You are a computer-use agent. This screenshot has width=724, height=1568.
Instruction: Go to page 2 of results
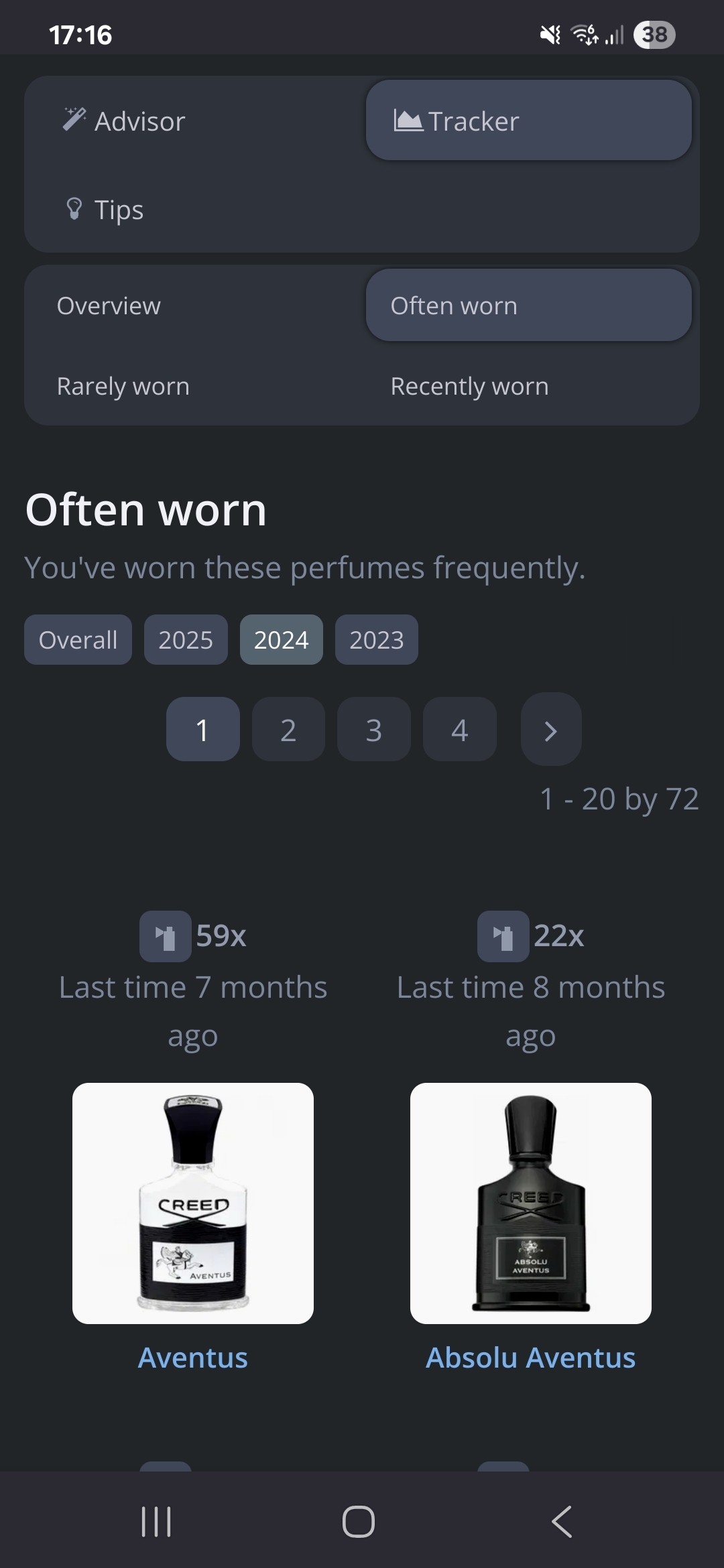pyautogui.click(x=288, y=730)
